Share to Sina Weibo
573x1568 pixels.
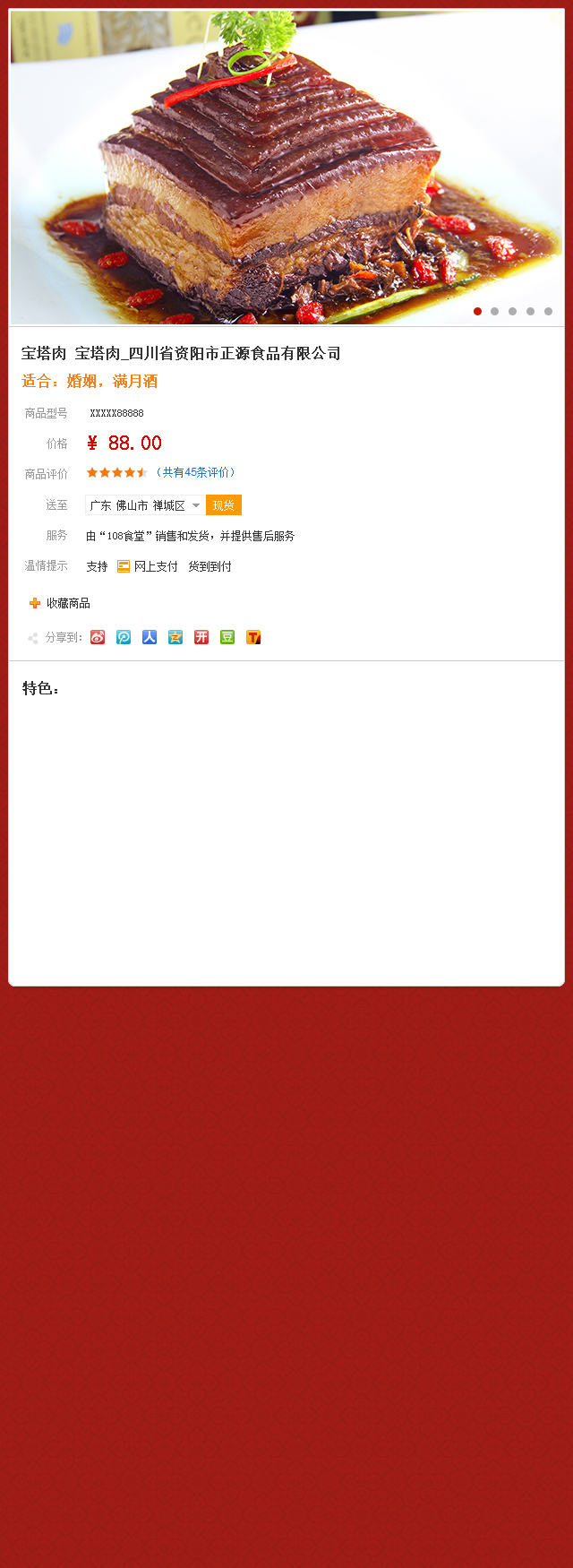coord(98,637)
